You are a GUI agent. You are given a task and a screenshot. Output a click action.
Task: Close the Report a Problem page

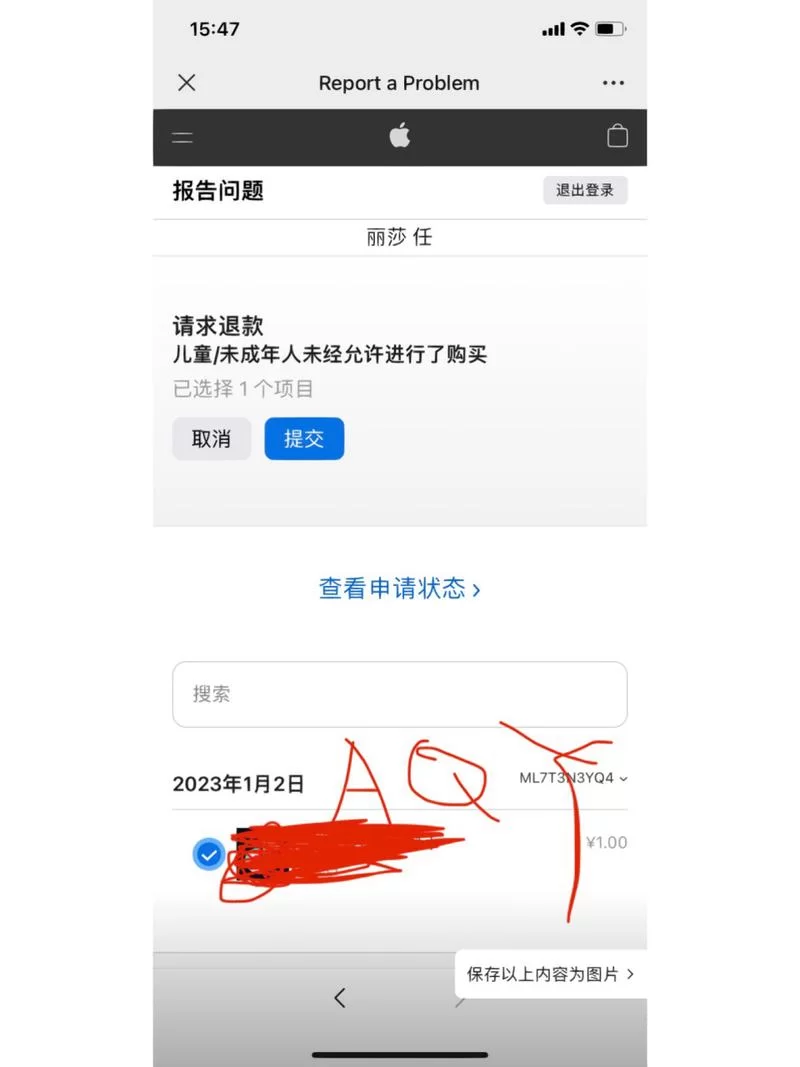186,83
